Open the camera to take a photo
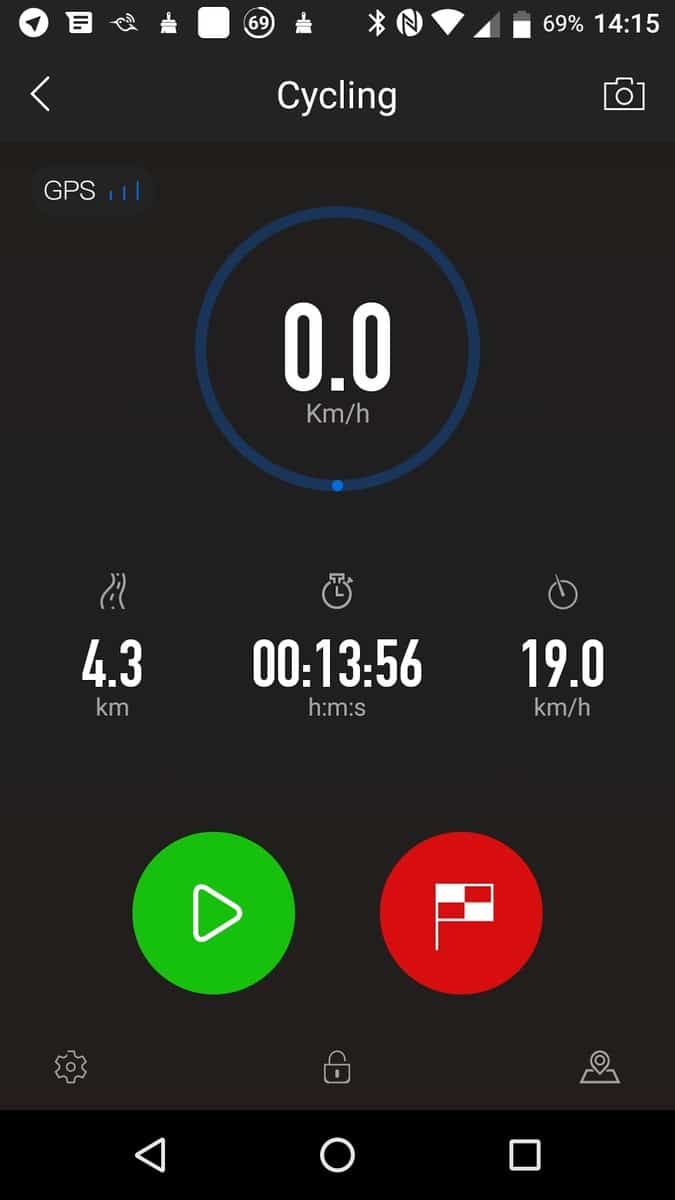The width and height of the screenshot is (675, 1200). coord(623,95)
